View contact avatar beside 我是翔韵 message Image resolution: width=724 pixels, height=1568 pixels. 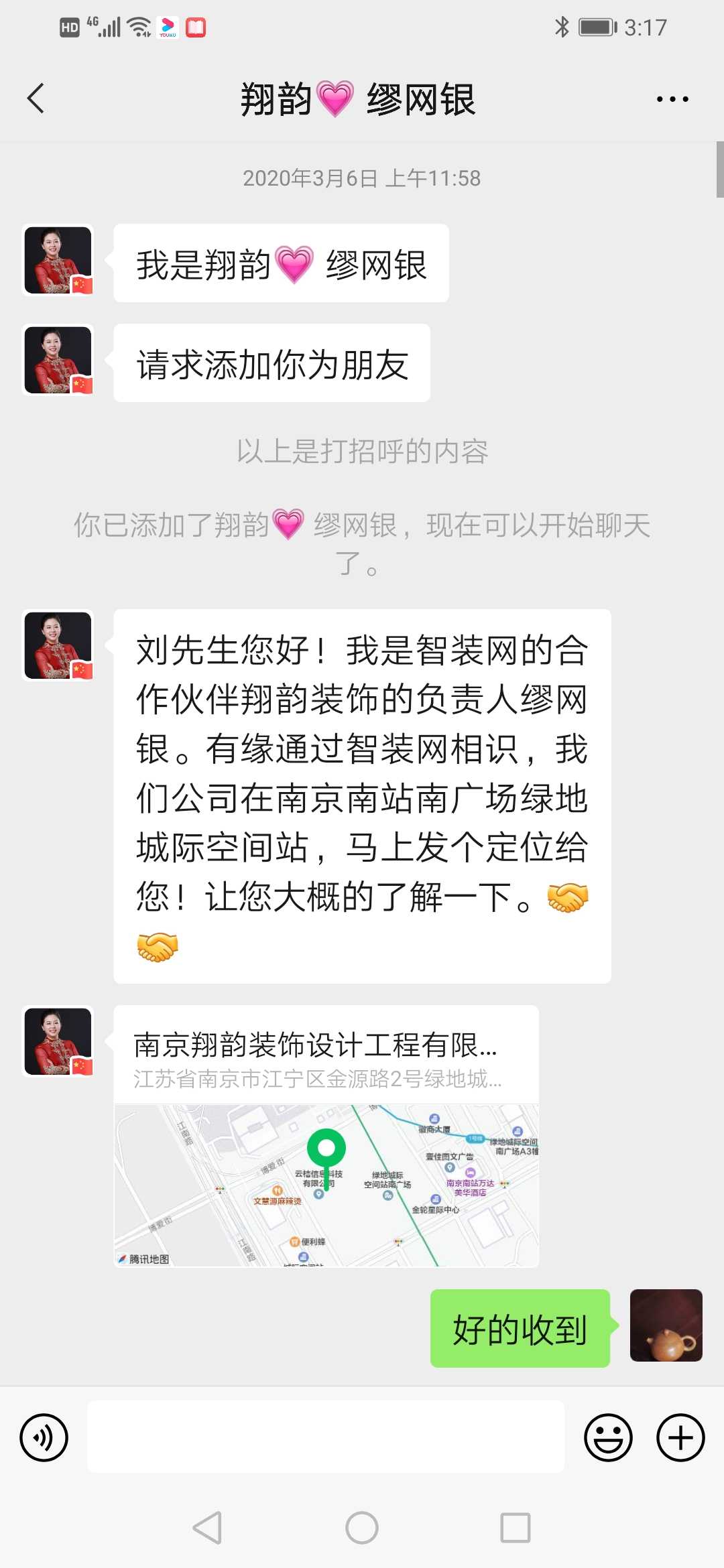pyautogui.click(x=58, y=261)
